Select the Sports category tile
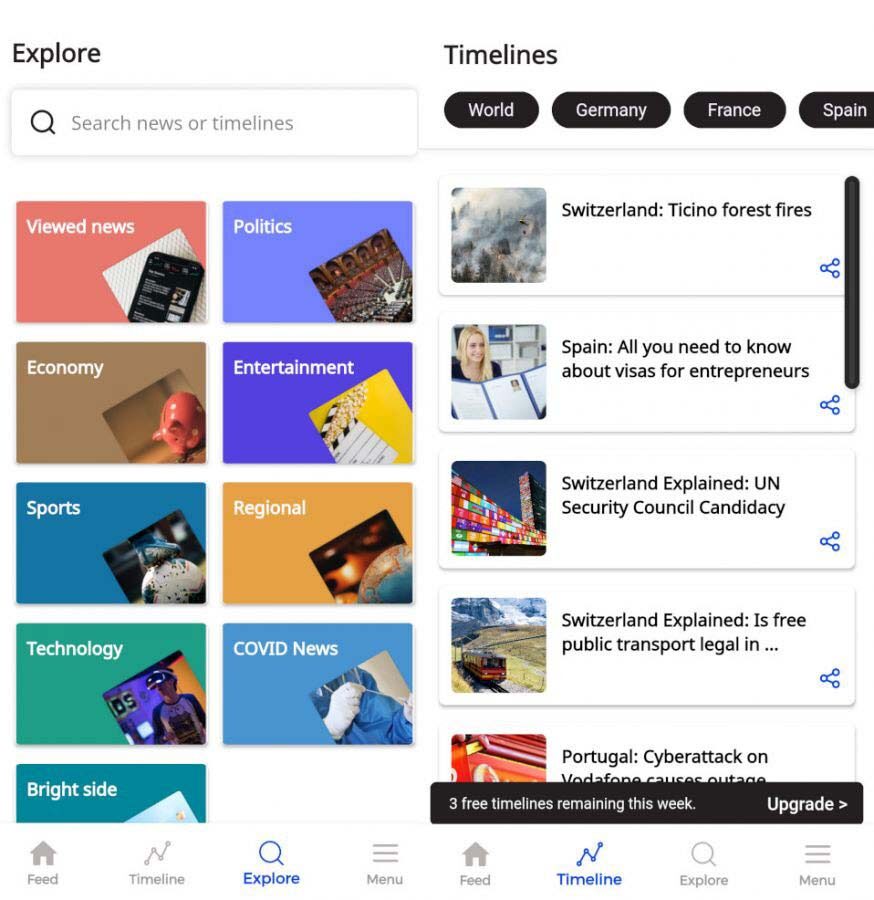 pyautogui.click(x=111, y=543)
